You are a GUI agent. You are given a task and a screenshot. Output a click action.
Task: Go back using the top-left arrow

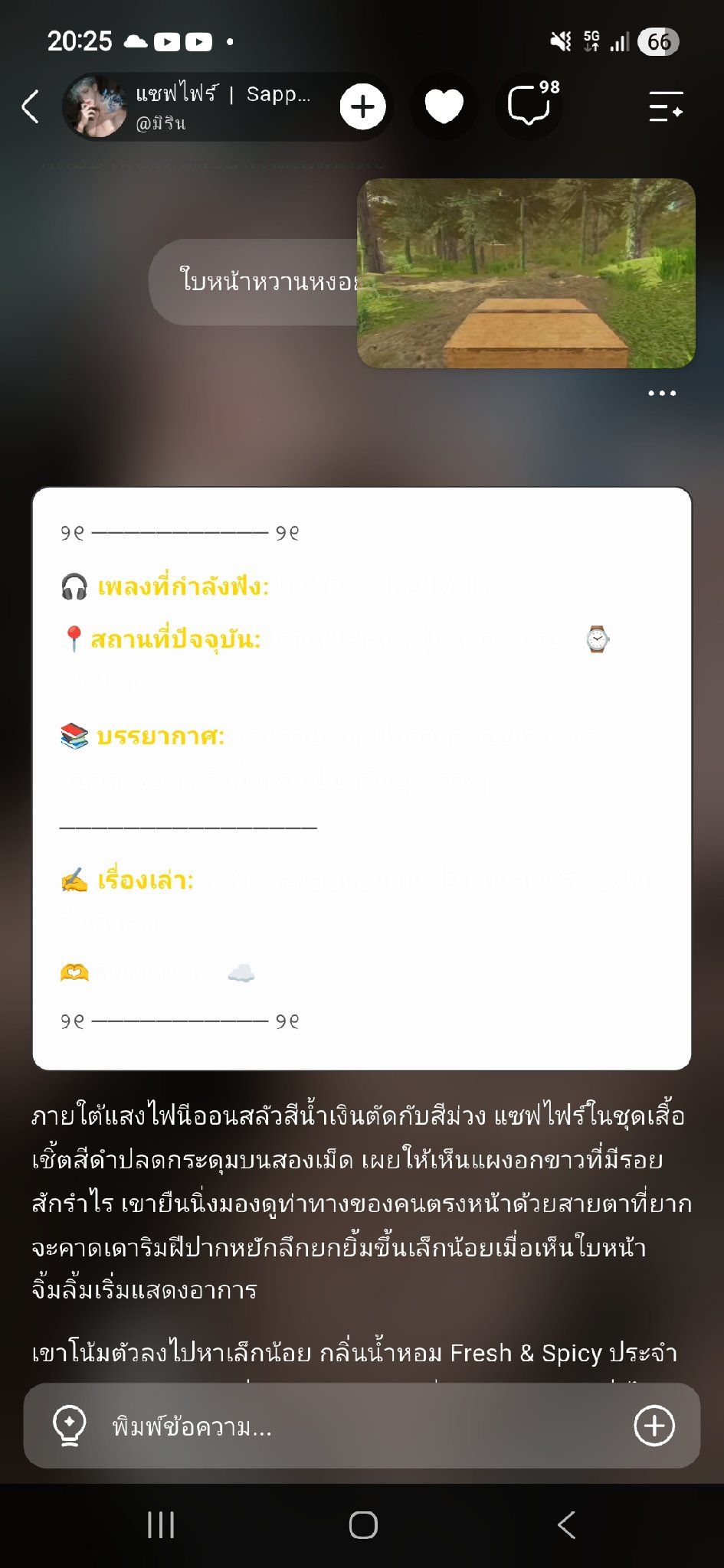(30, 106)
